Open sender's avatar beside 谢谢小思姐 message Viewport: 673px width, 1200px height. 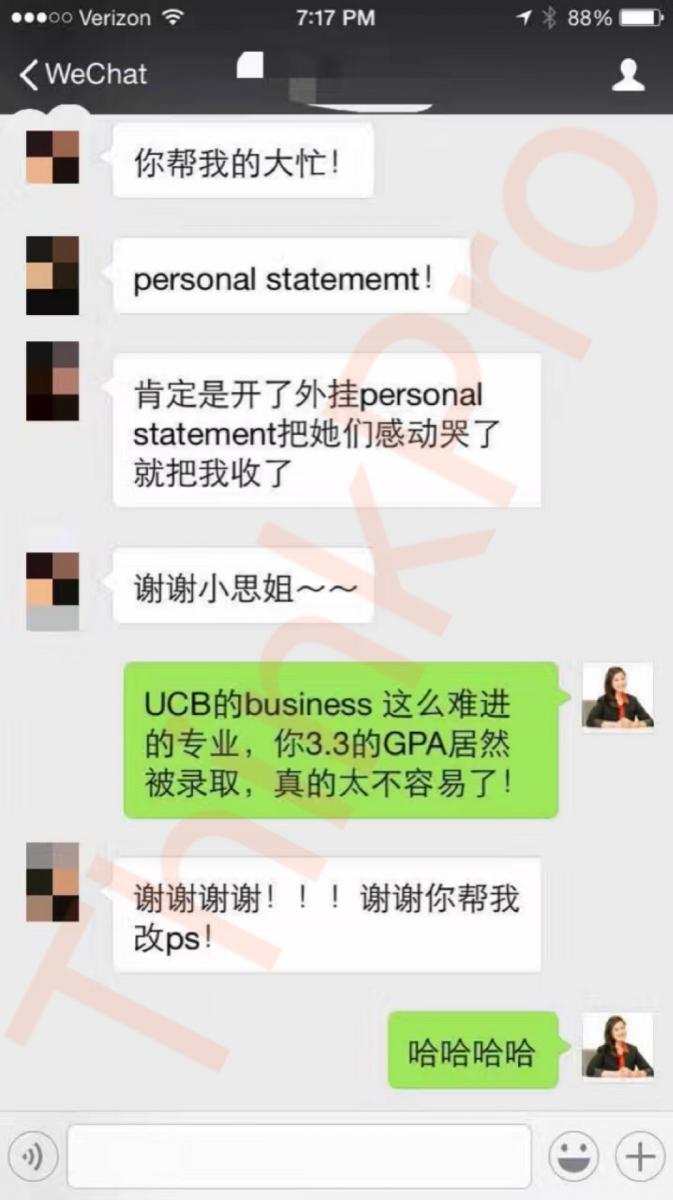point(52,590)
